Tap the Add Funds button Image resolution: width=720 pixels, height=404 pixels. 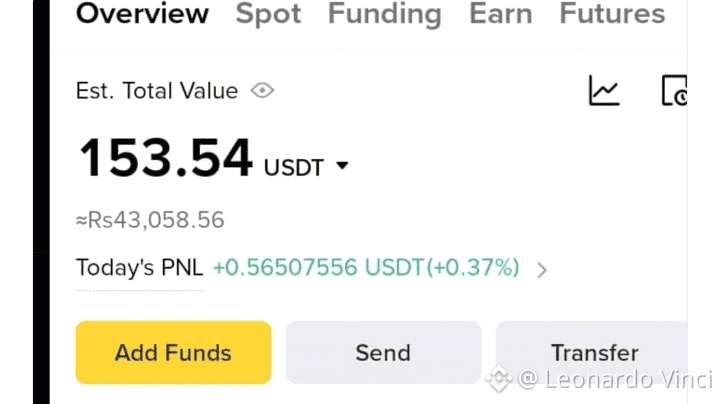pos(173,353)
